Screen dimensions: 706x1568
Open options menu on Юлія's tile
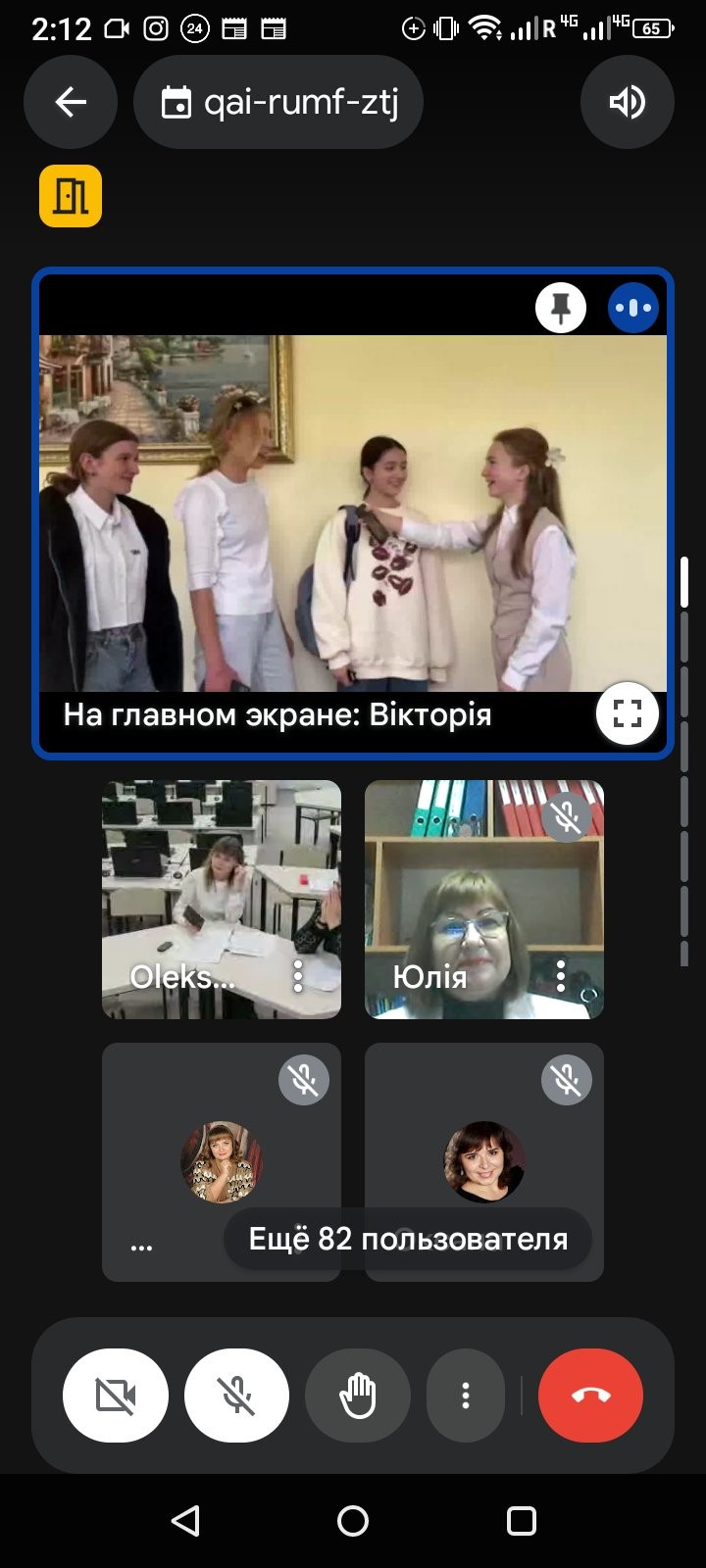pyautogui.click(x=561, y=975)
